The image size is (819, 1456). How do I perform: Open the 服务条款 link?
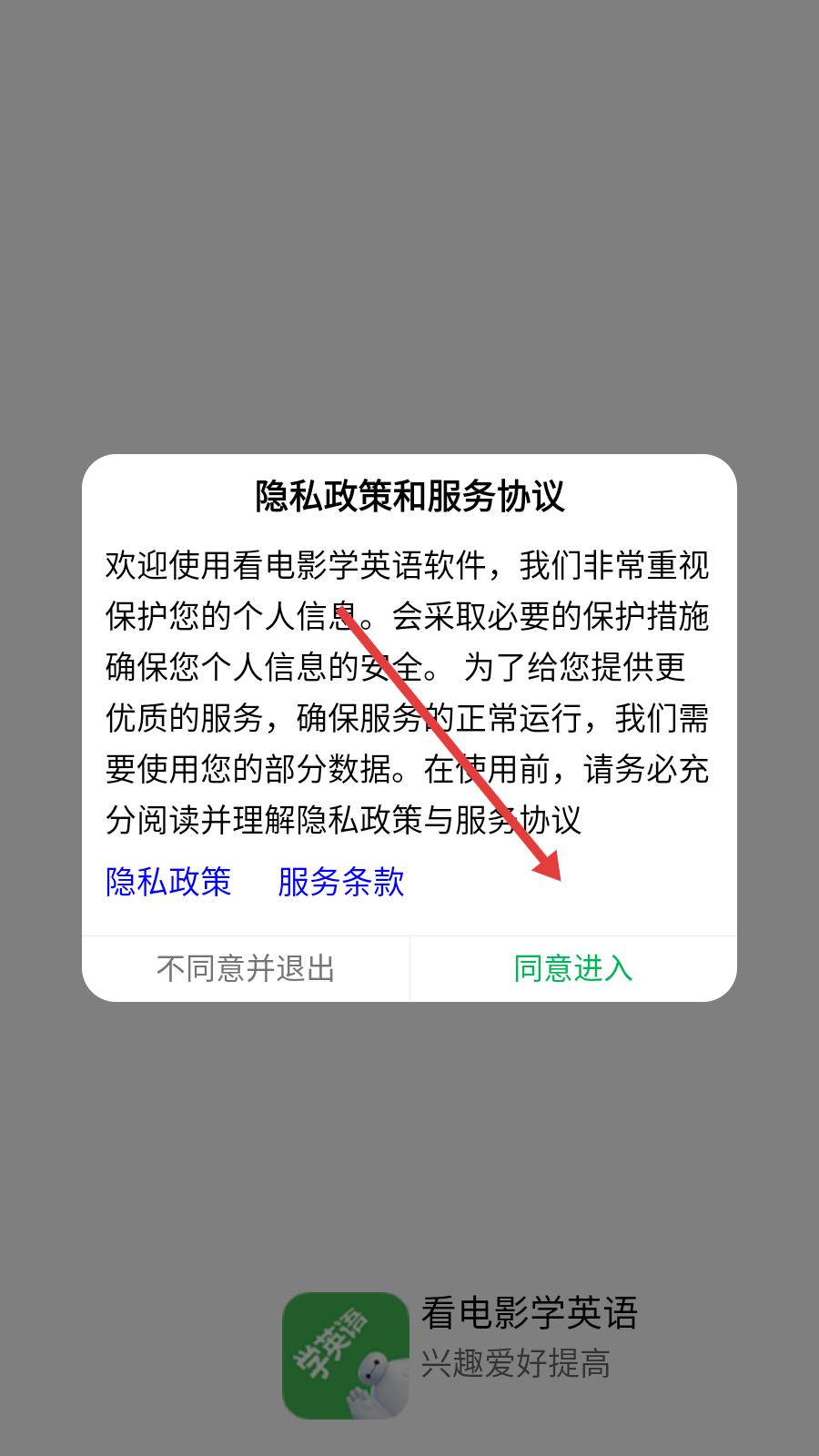341,881
